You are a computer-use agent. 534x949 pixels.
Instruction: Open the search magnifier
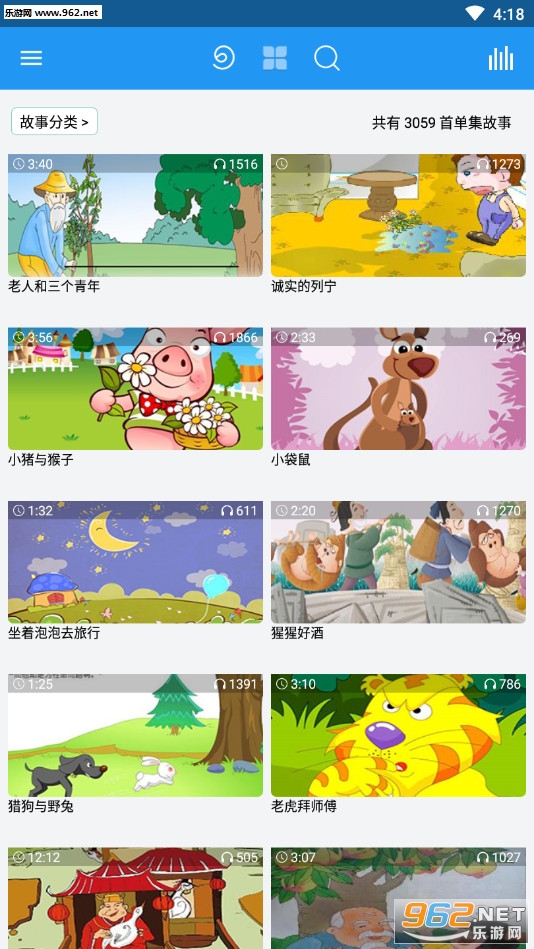(326, 59)
